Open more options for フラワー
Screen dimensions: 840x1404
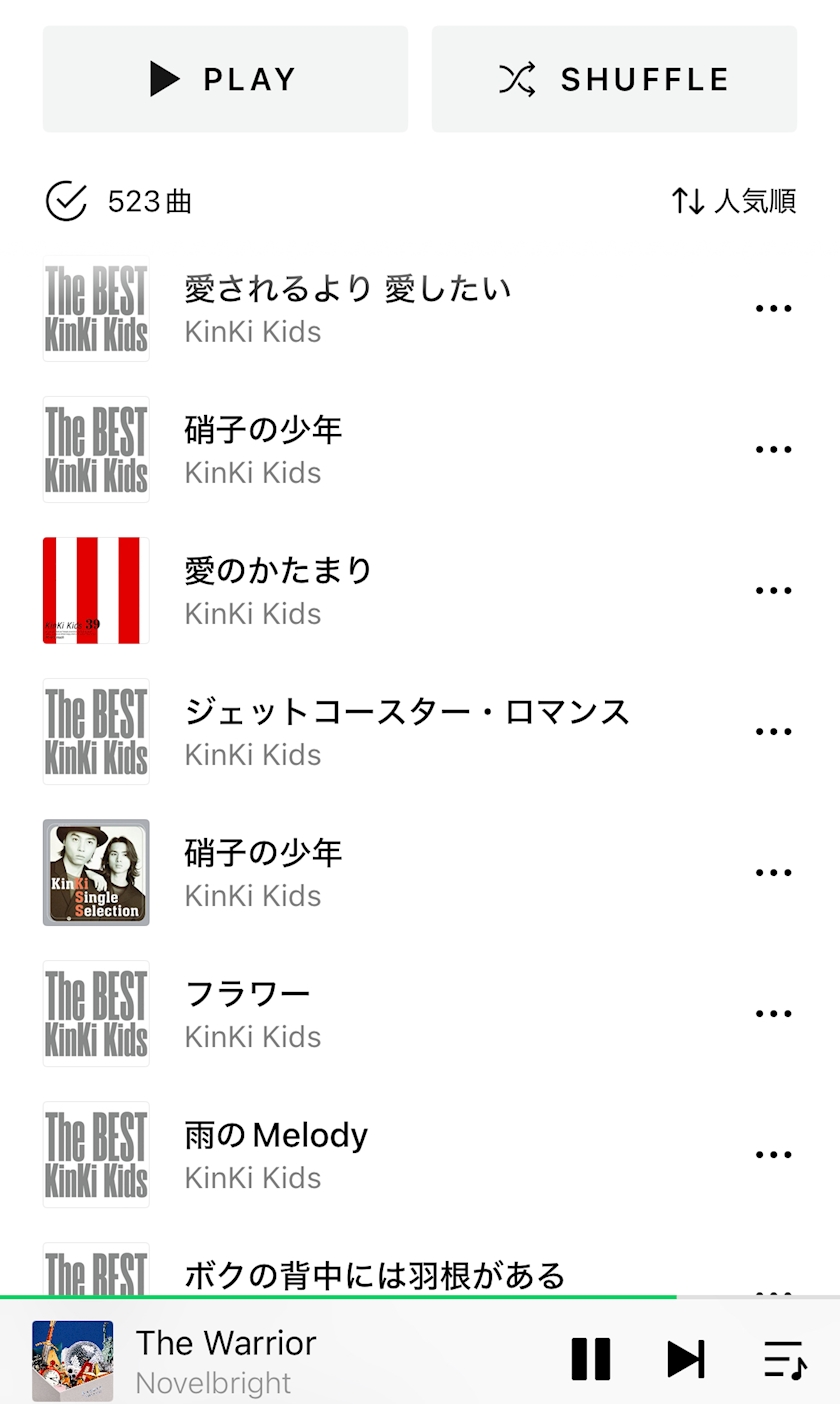coord(773,1013)
